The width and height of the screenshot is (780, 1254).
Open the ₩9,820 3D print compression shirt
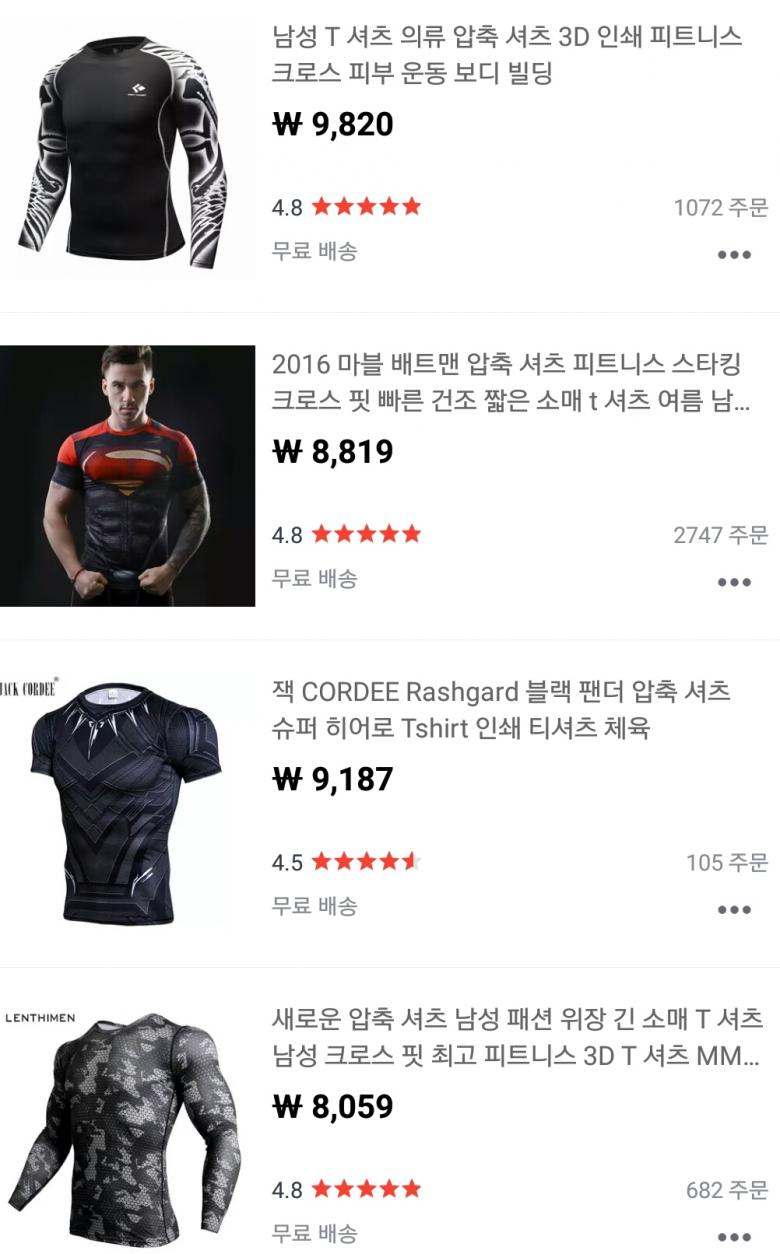508,56
